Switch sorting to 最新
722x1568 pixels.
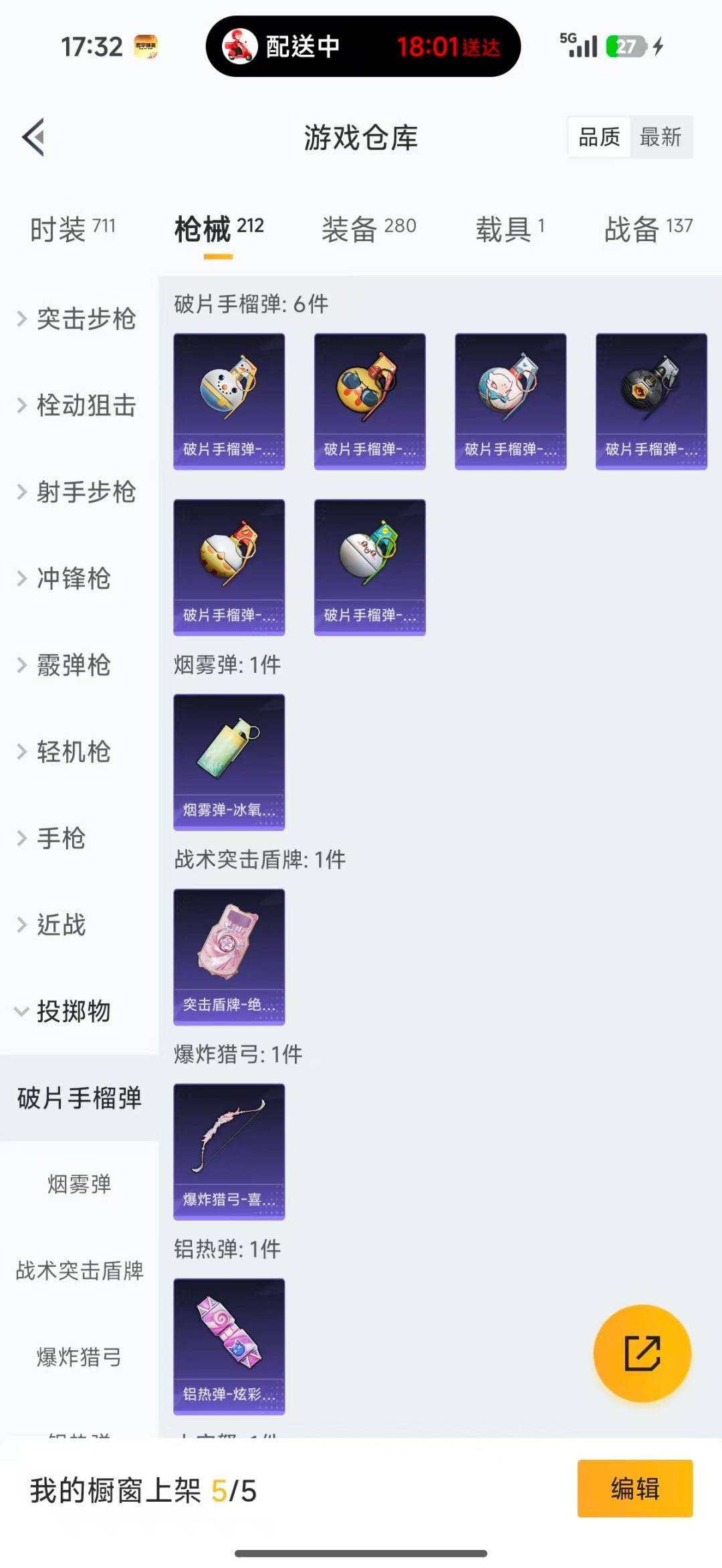pyautogui.click(x=662, y=138)
